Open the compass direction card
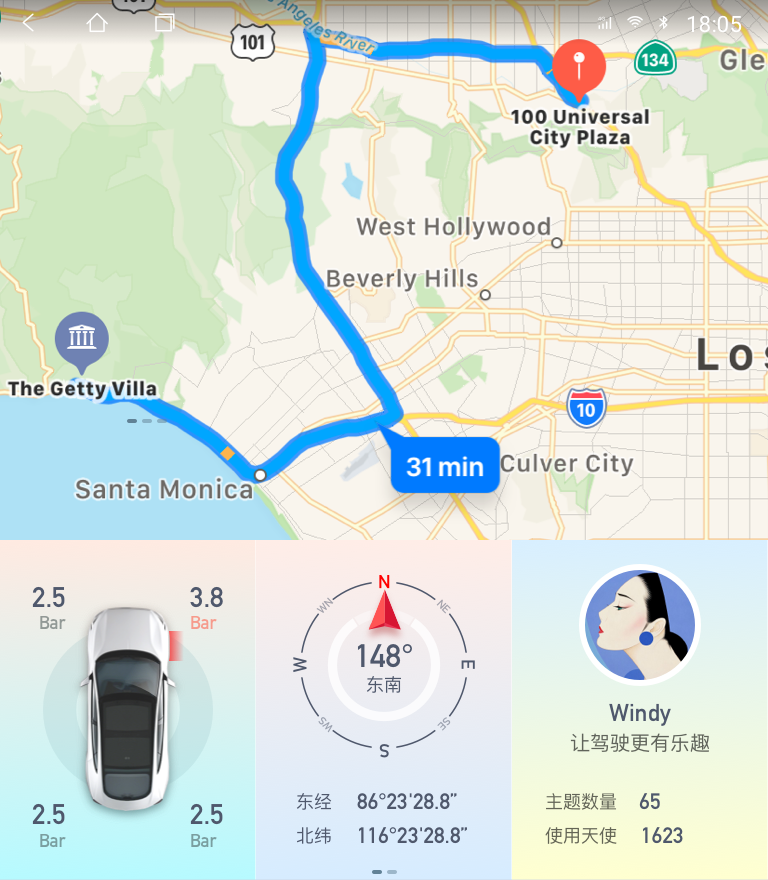Image resolution: width=768 pixels, height=880 pixels. [384, 665]
